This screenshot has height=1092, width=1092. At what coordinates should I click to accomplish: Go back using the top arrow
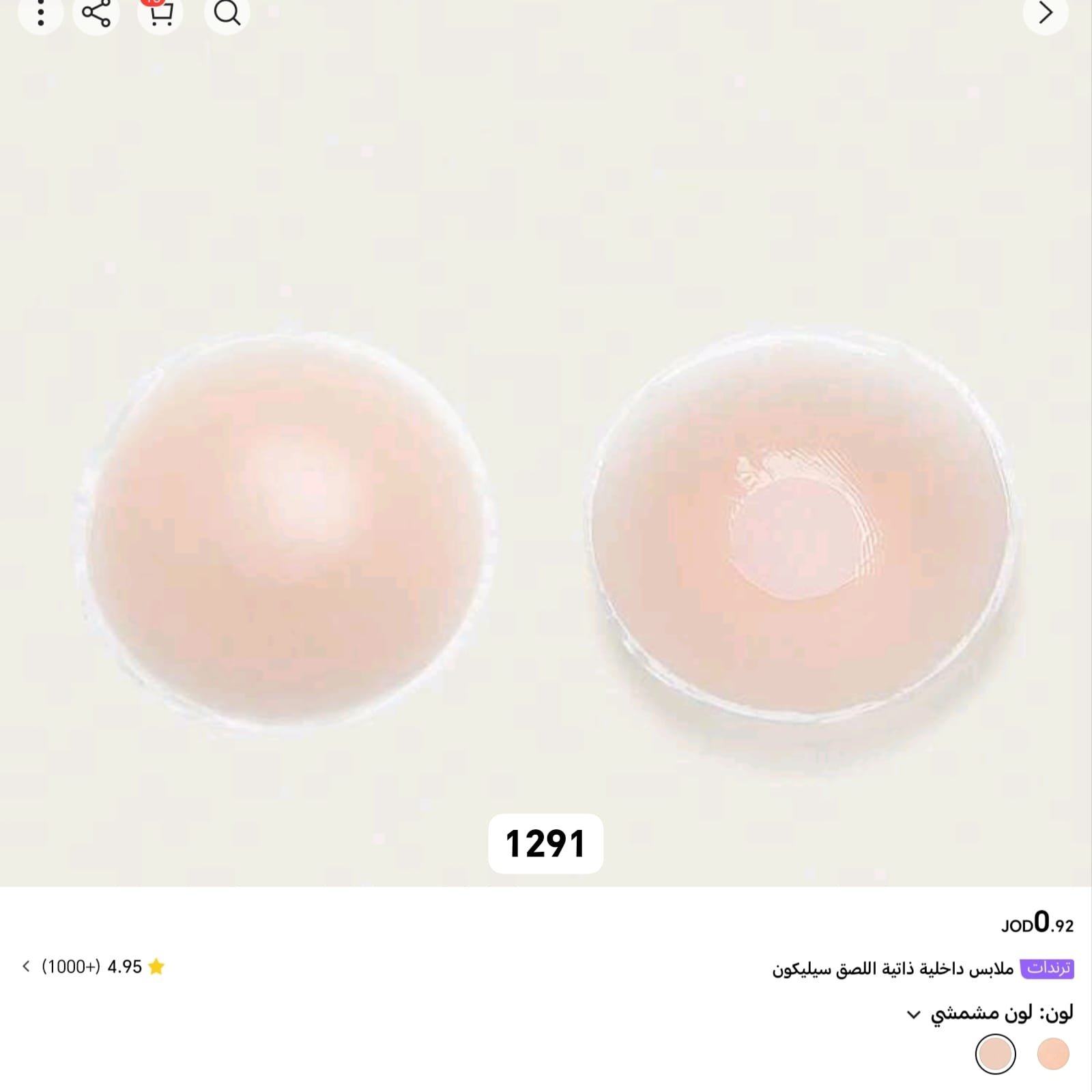pyautogui.click(x=1045, y=12)
